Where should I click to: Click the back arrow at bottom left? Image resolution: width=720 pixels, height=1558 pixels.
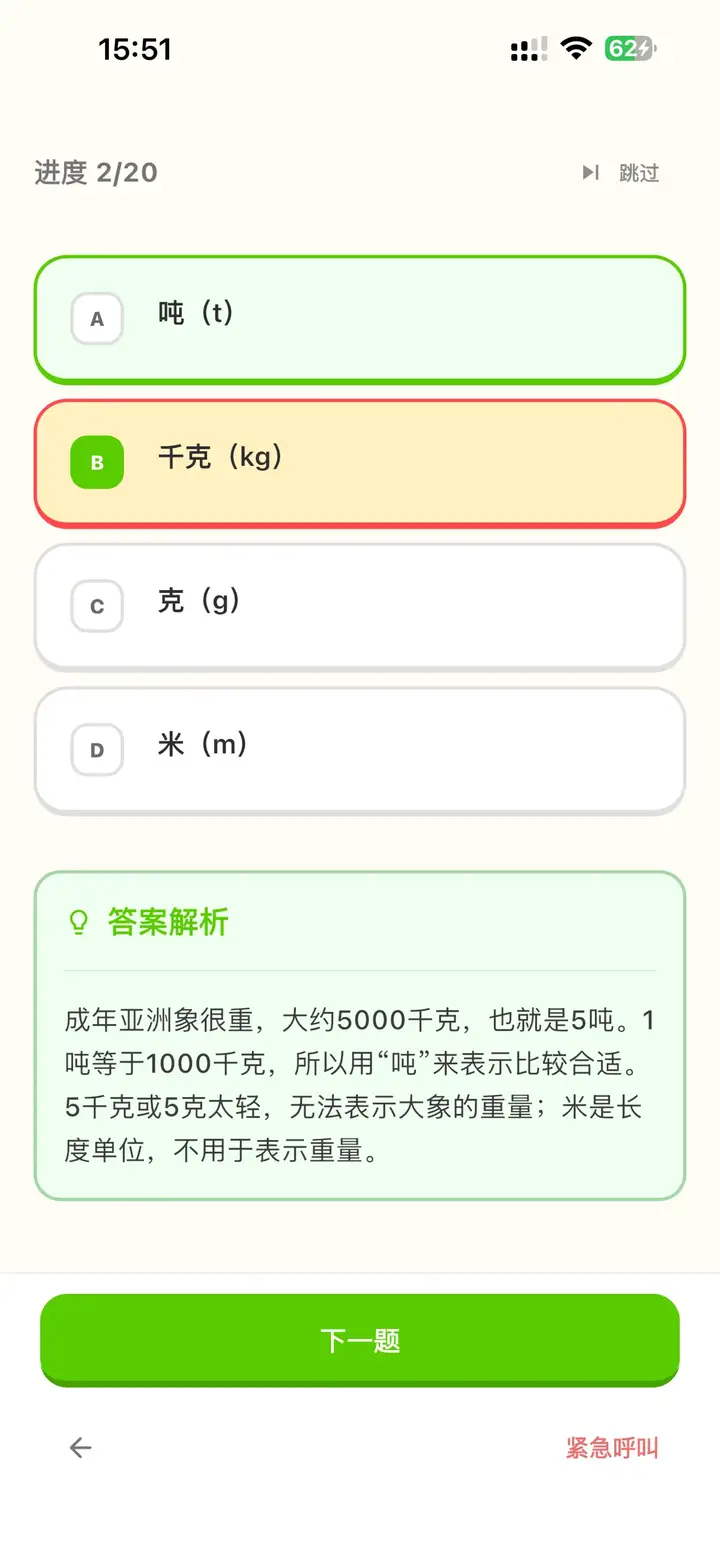click(80, 1447)
